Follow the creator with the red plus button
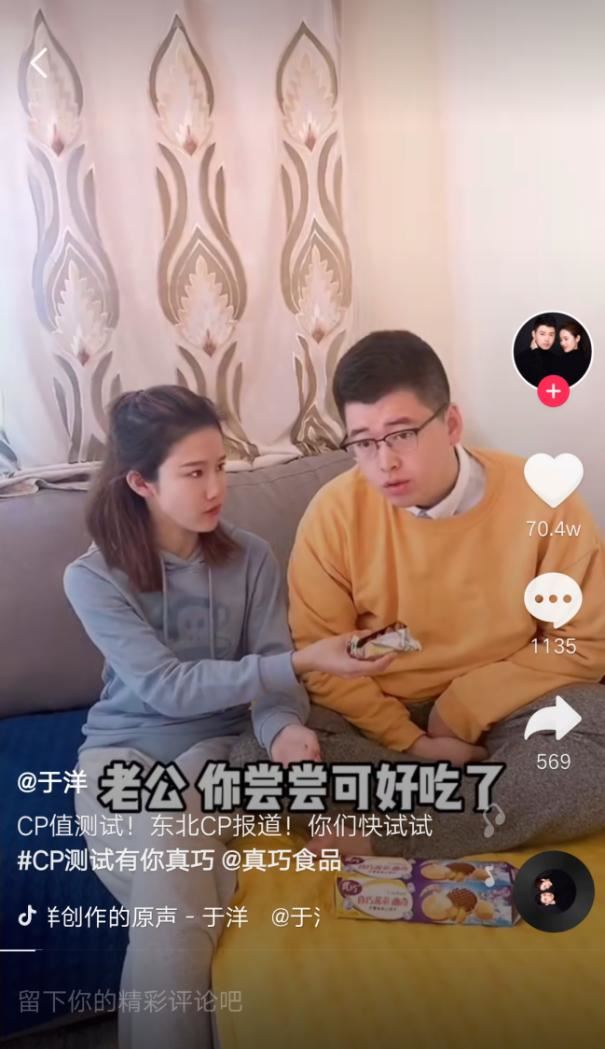 [553, 391]
